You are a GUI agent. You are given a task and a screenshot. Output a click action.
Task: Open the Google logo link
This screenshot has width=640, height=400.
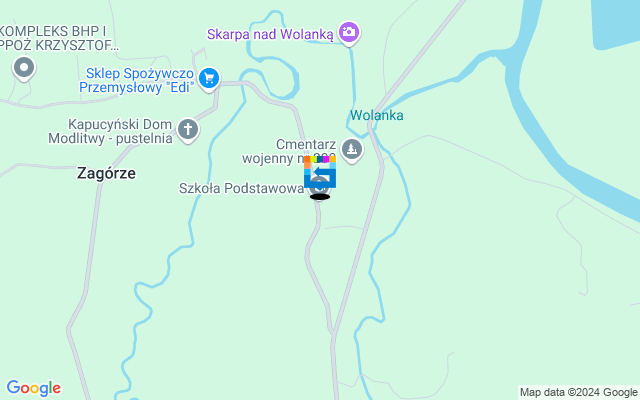tap(33, 388)
